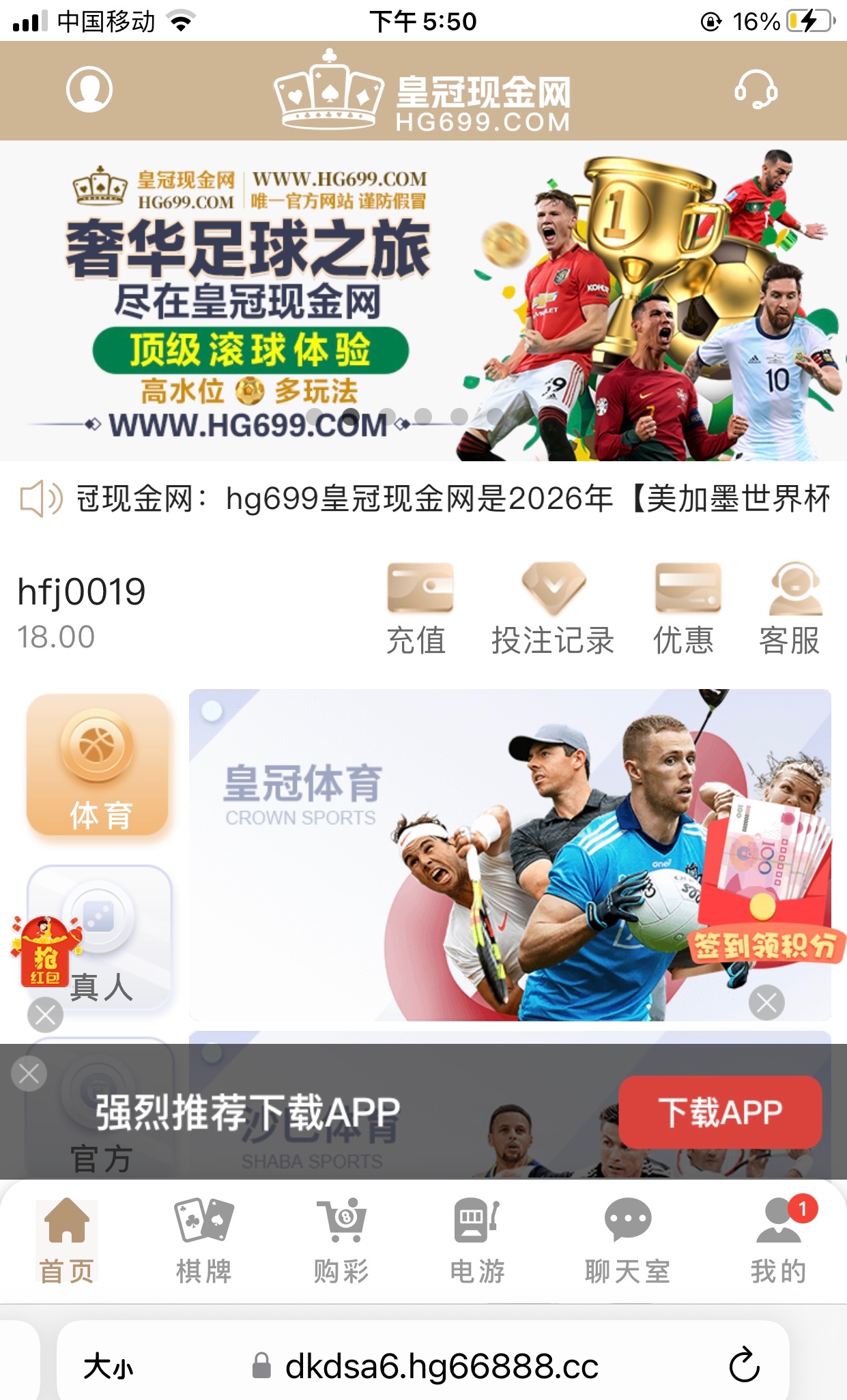Screen dimensions: 847x1400
Task: Select the 体育 sports category
Action: [x=98, y=765]
